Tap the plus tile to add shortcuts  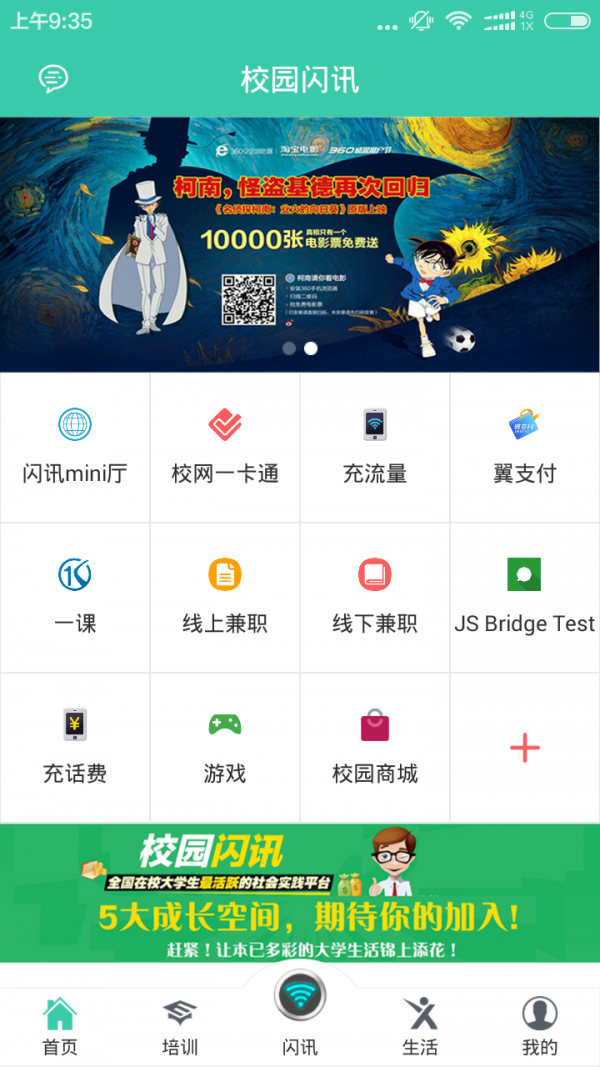[x=525, y=747]
